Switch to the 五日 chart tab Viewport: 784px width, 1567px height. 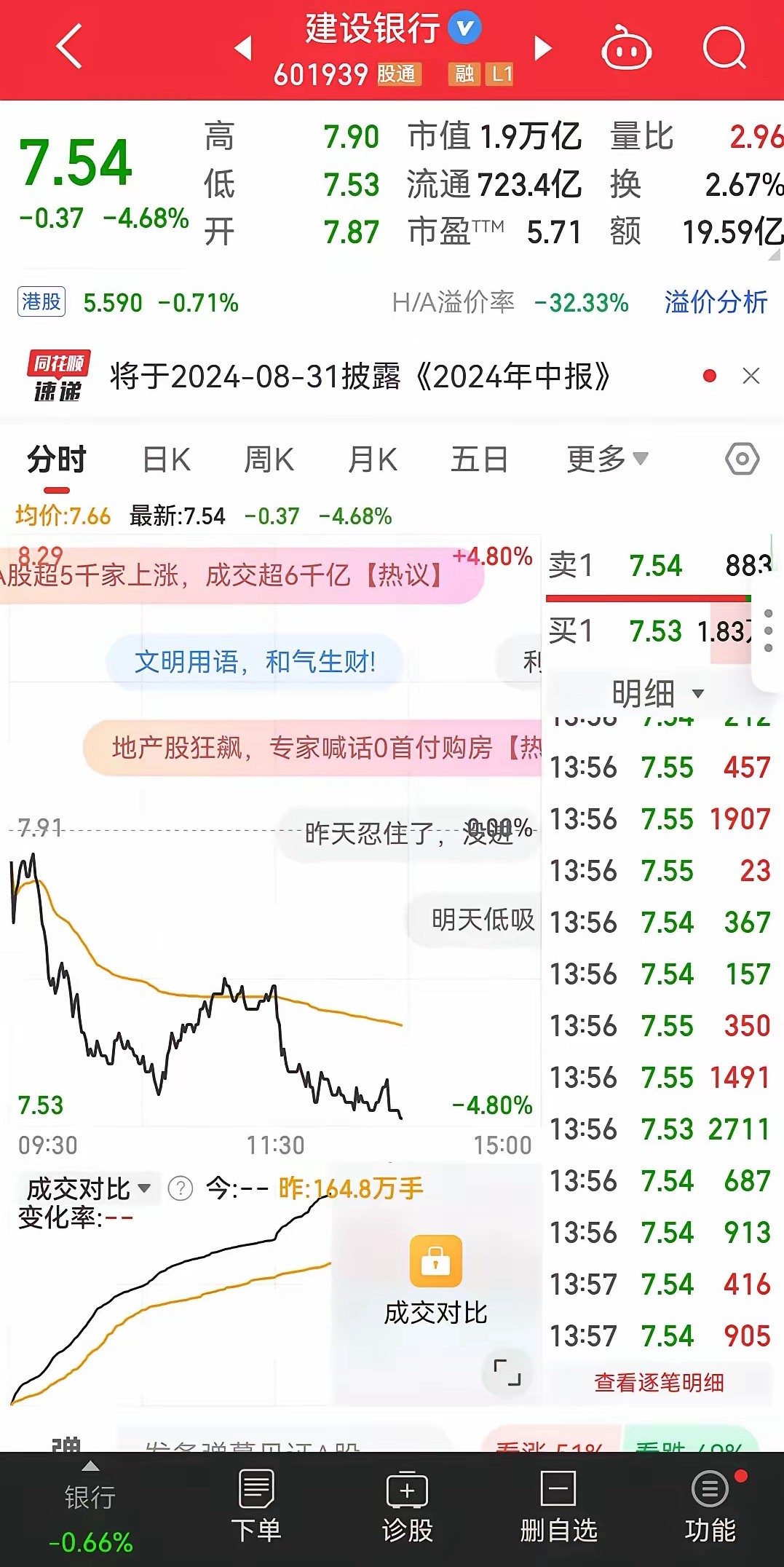coord(479,460)
